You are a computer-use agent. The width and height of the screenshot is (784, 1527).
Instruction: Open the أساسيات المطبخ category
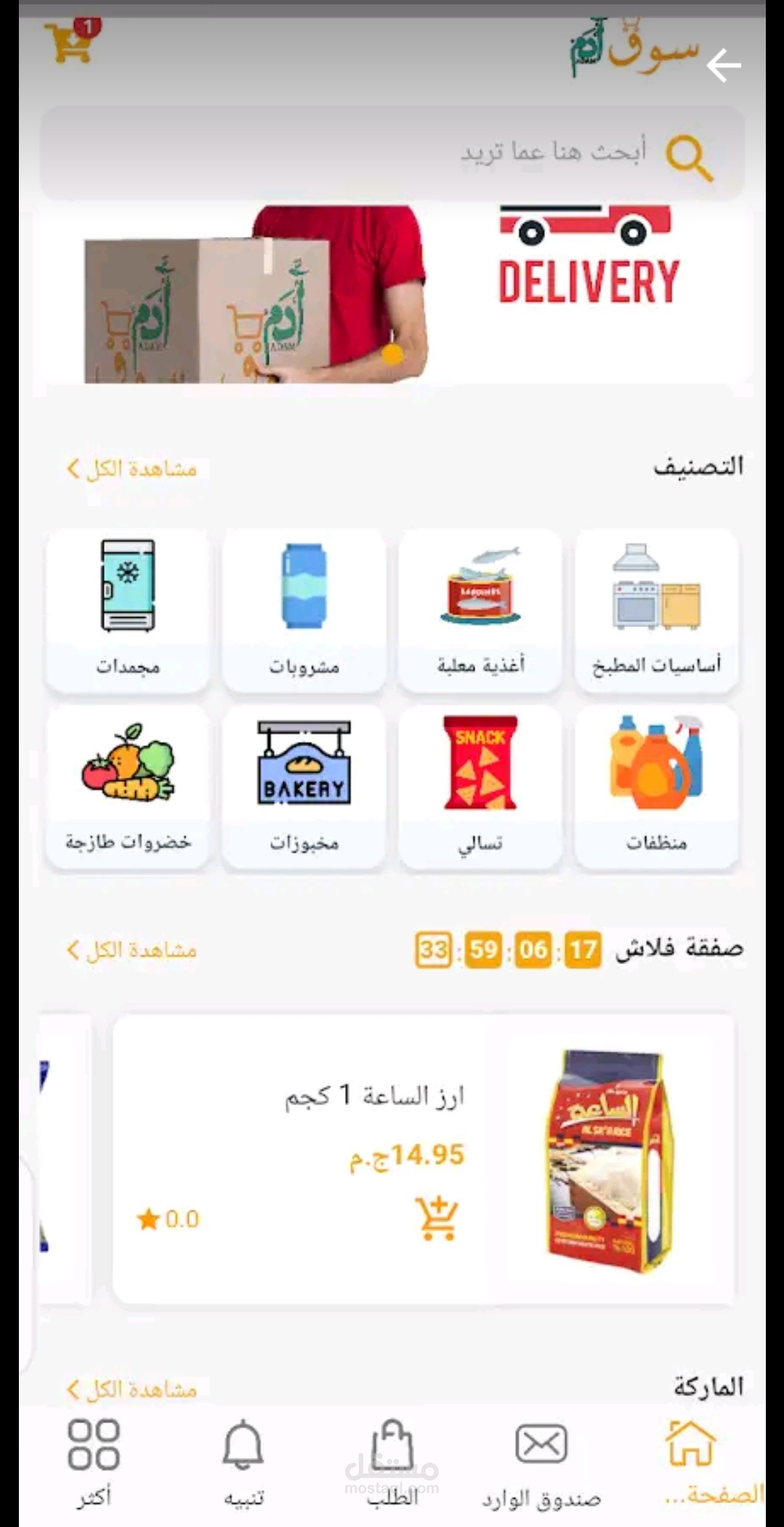(656, 609)
